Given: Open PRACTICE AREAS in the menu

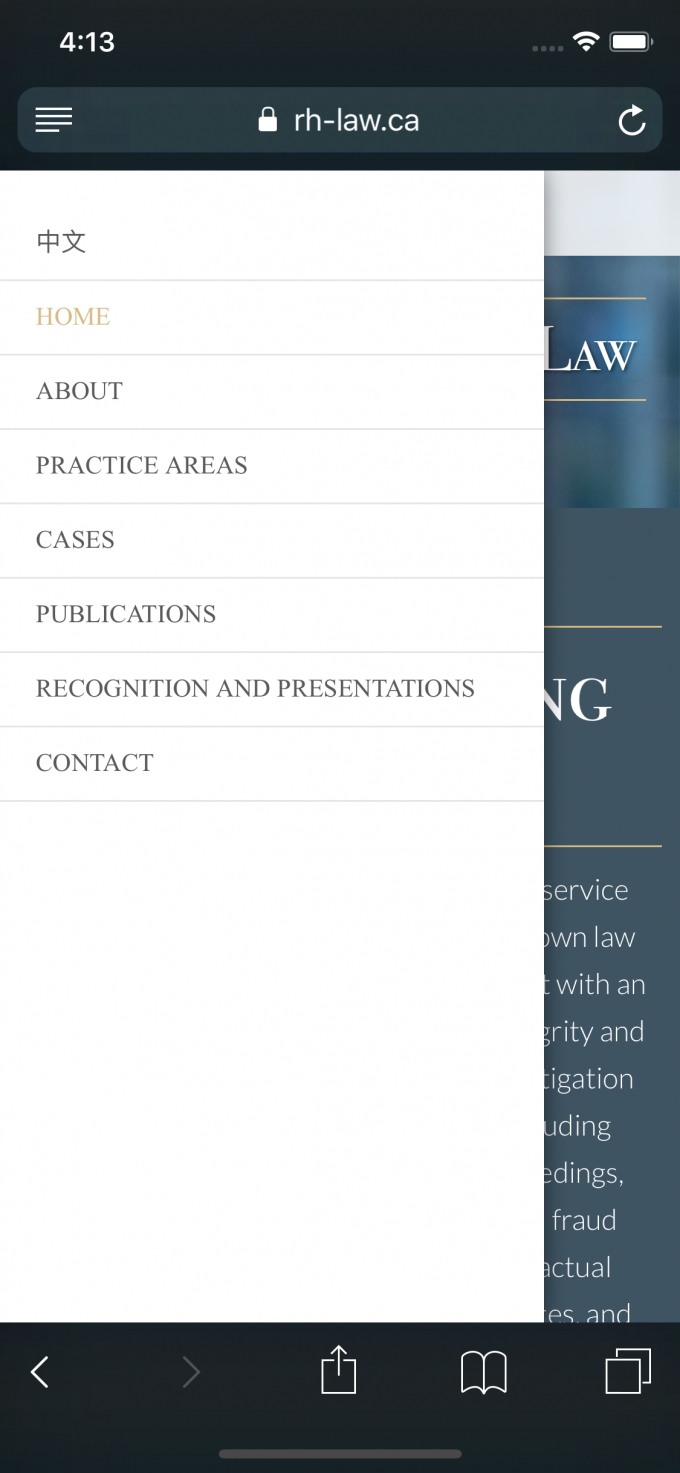Looking at the screenshot, I should point(141,465).
